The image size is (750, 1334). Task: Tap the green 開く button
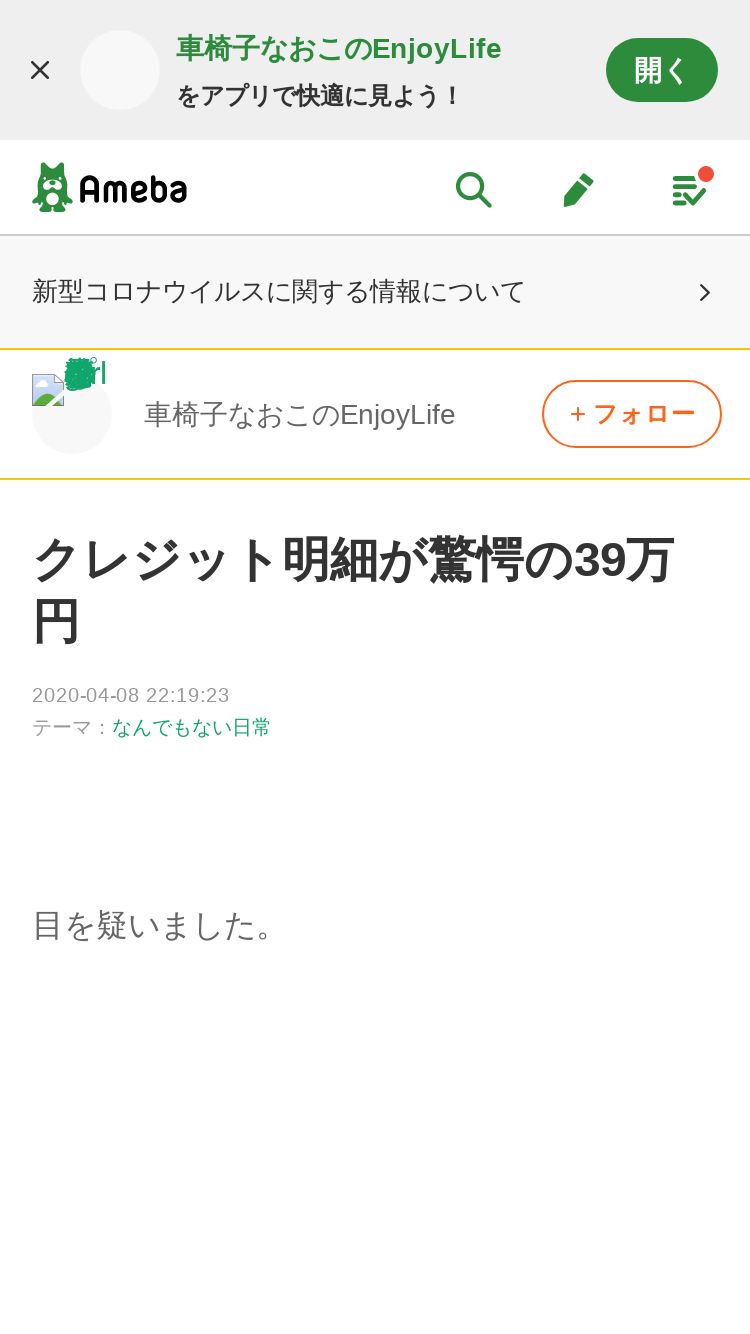tap(661, 70)
